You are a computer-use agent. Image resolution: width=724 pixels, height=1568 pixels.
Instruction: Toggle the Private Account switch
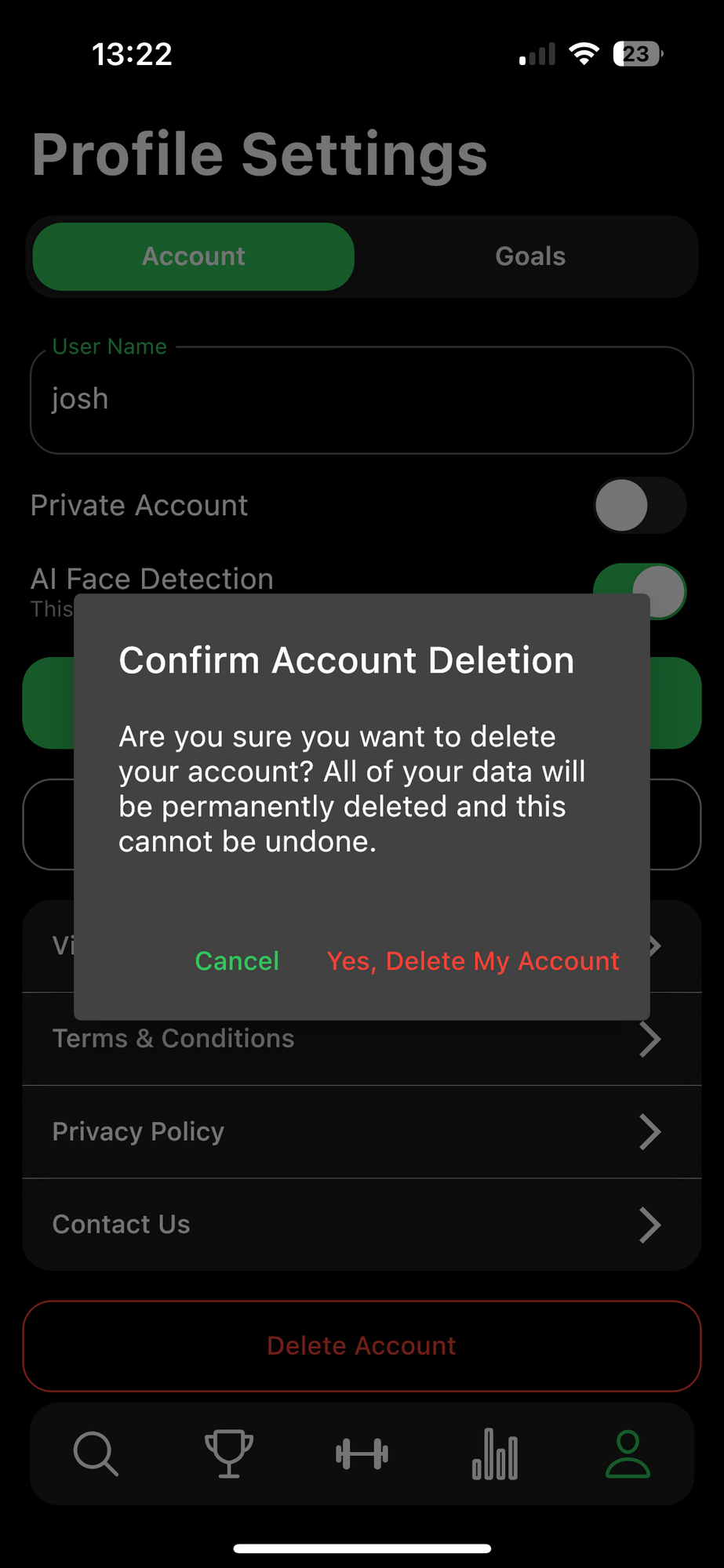[639, 506]
